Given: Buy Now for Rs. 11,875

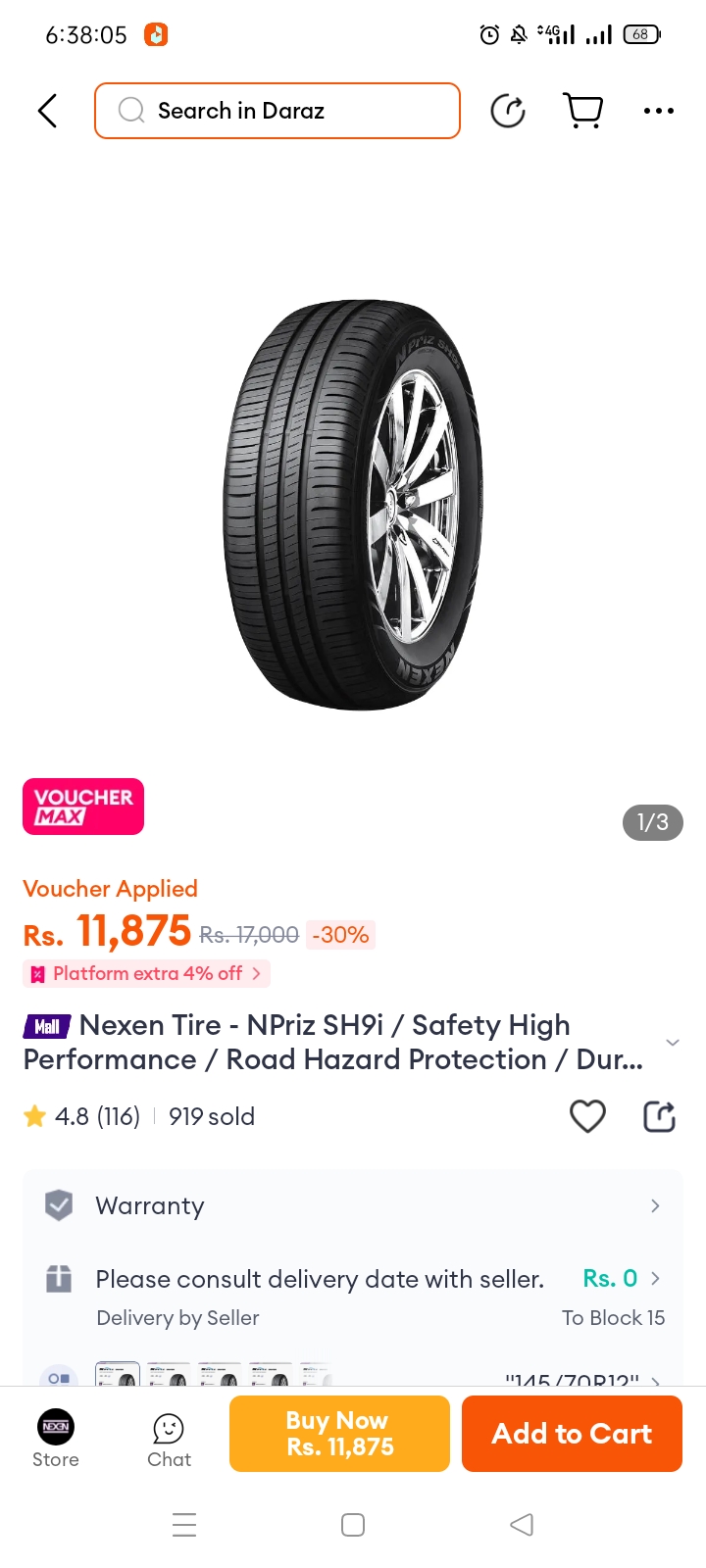Looking at the screenshot, I should click(339, 1434).
